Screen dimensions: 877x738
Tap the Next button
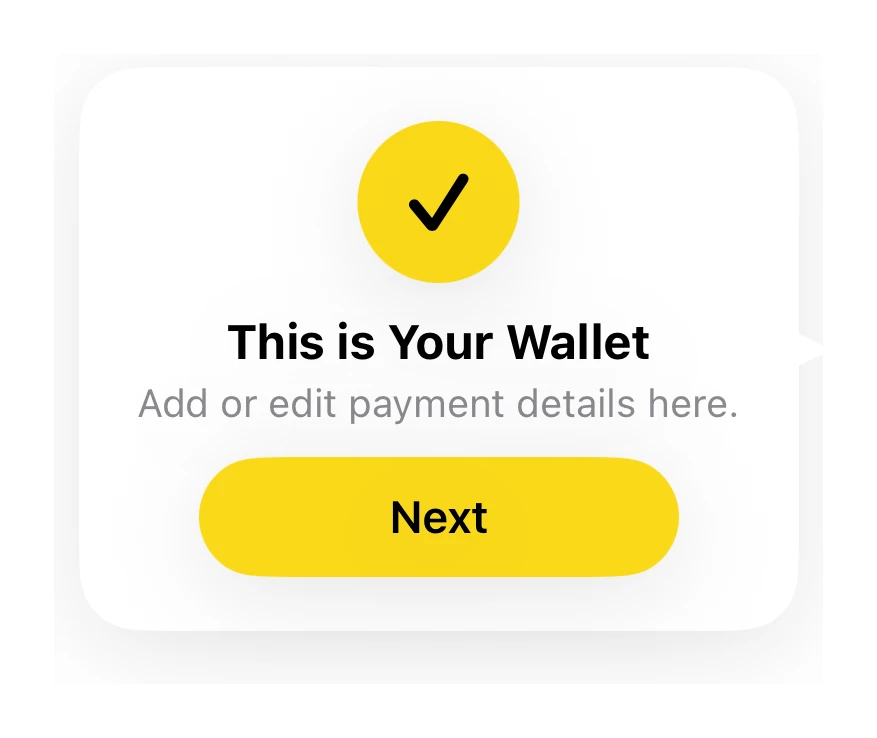[438, 517]
